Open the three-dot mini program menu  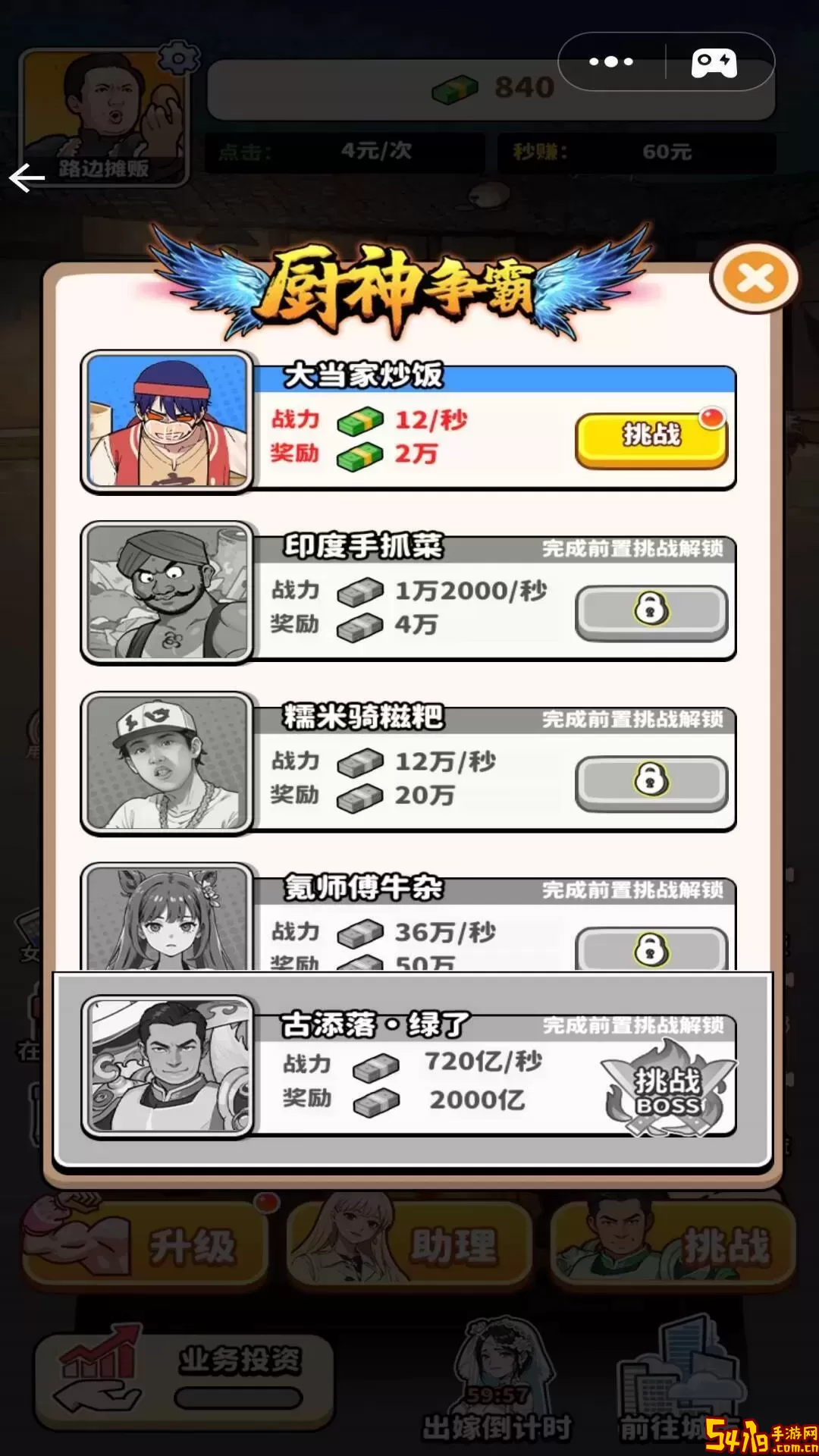611,62
